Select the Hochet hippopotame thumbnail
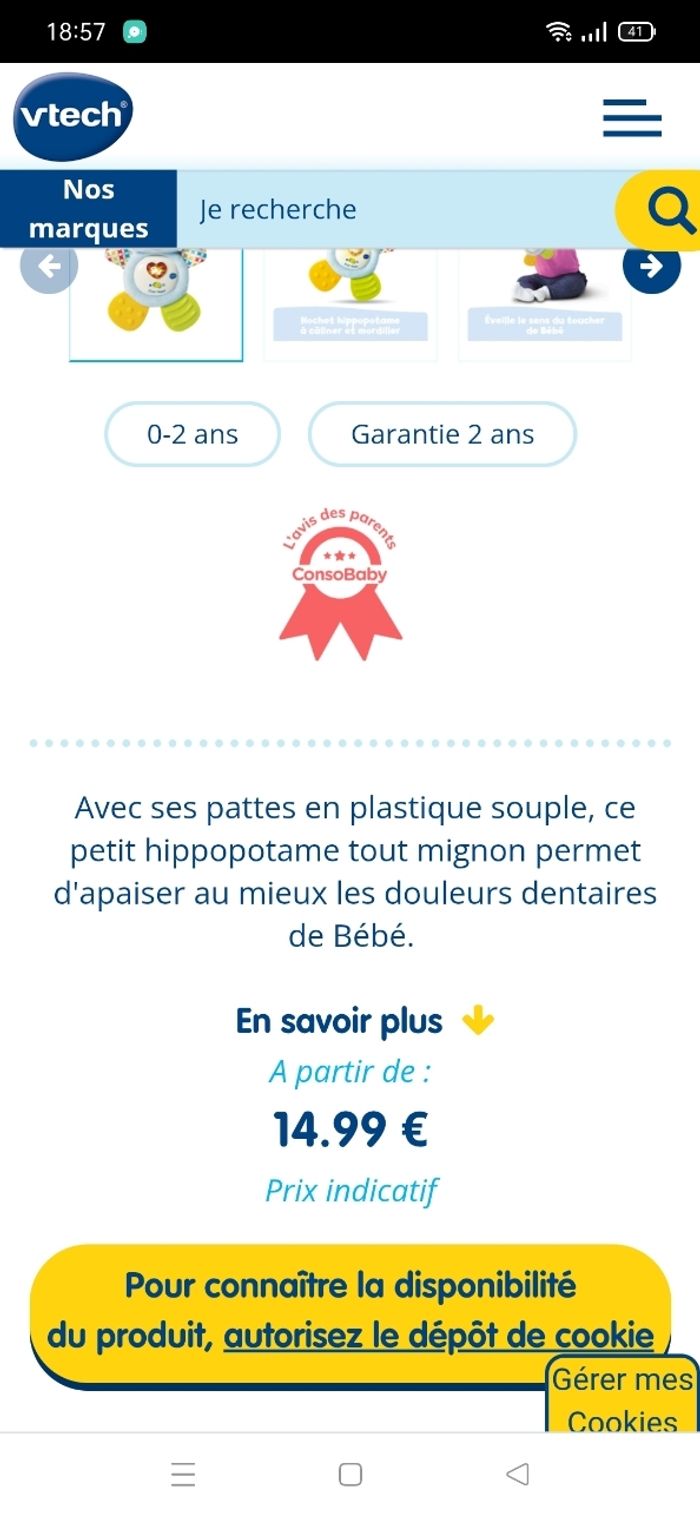This screenshot has height=1517, width=700. click(x=350, y=304)
